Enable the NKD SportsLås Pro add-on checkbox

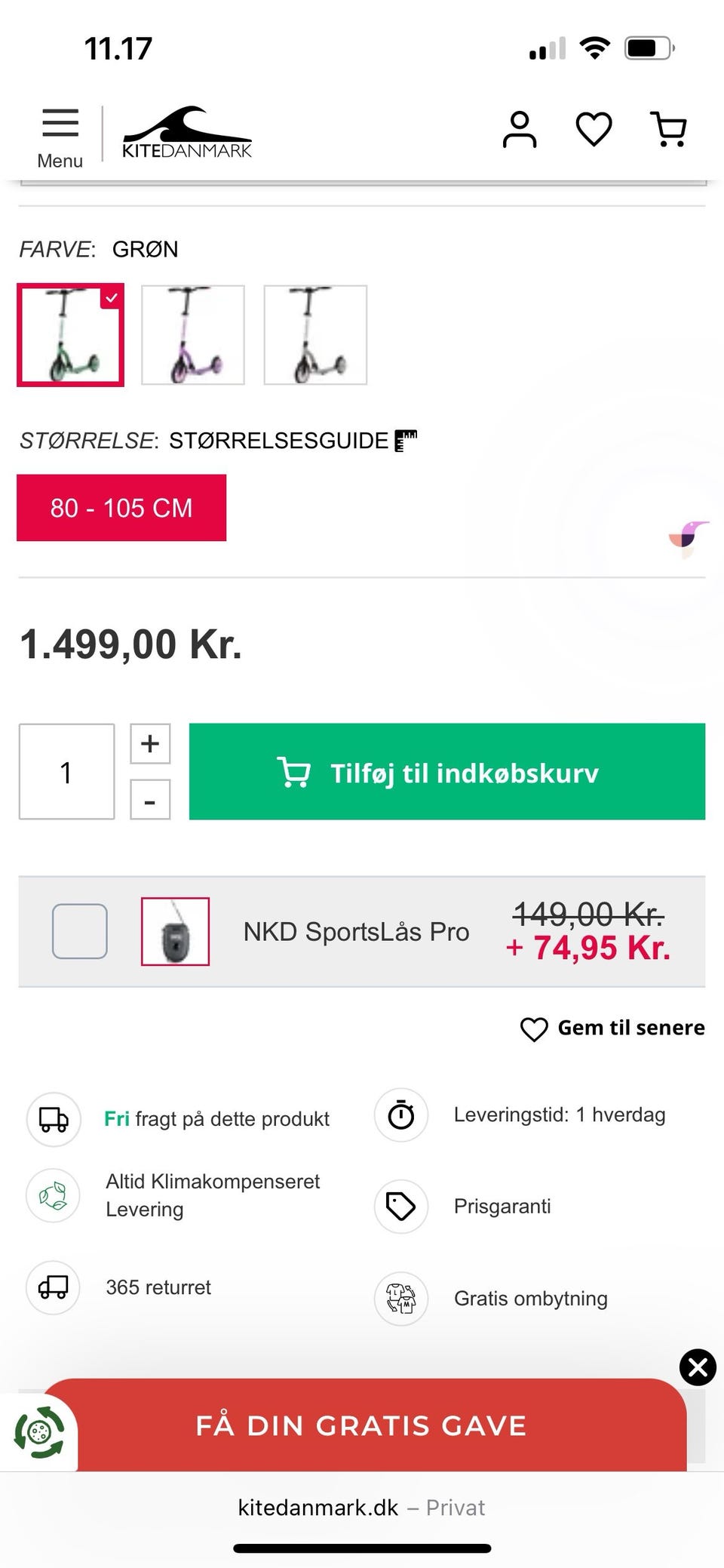pyautogui.click(x=80, y=931)
